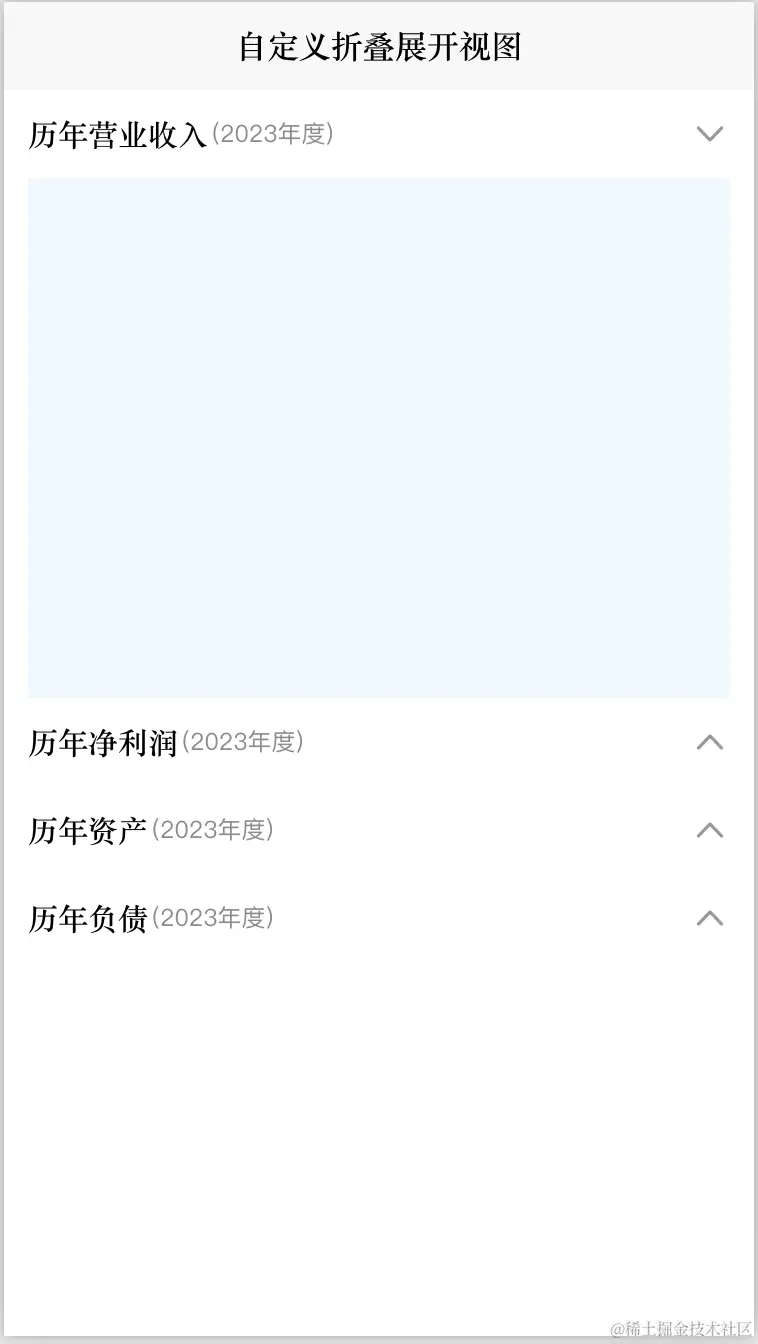Viewport: 758px width, 1344px height.
Task: Expand the 历年资产 section
Action: [x=709, y=830]
